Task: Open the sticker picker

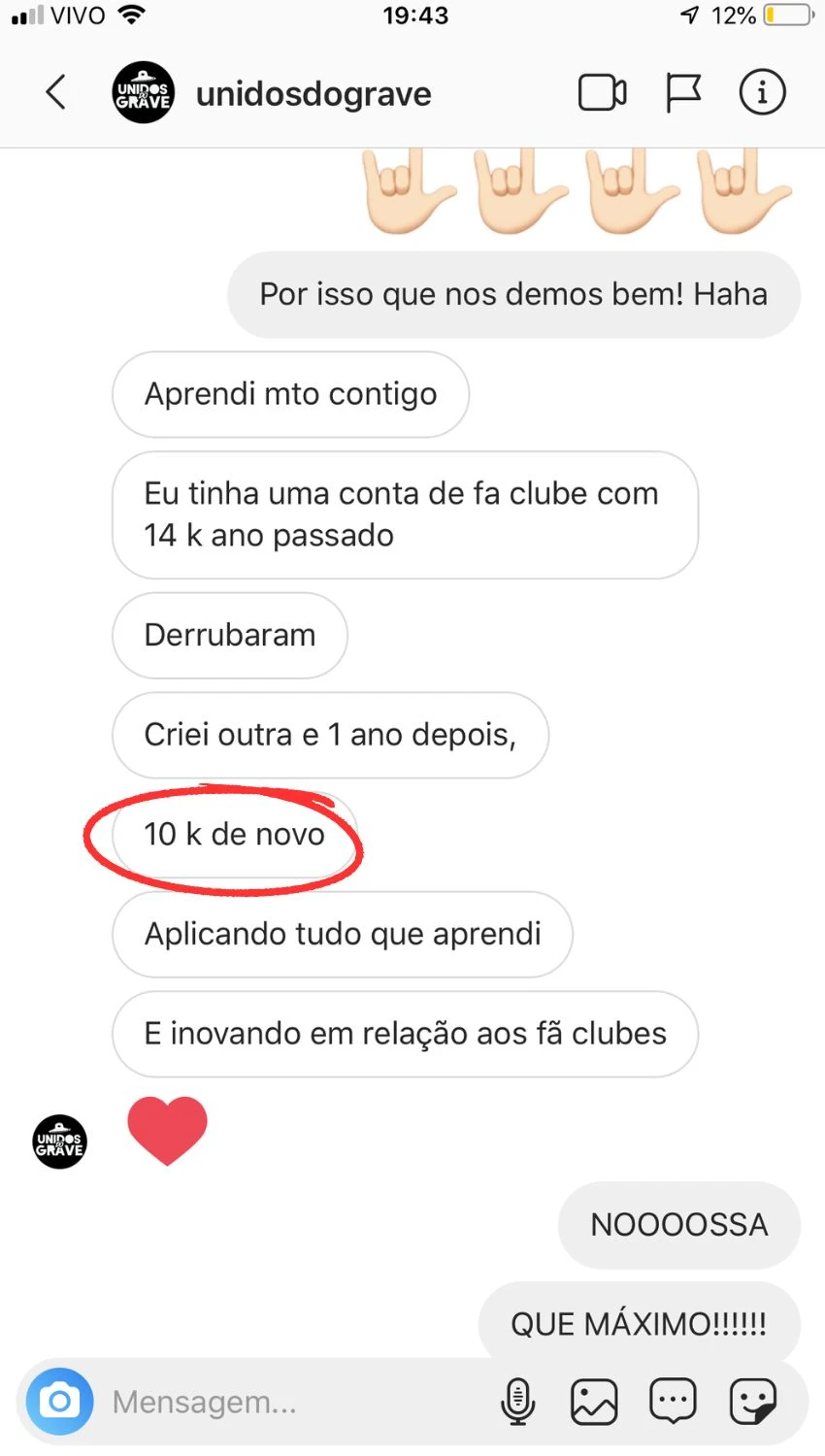Action: tap(752, 1402)
